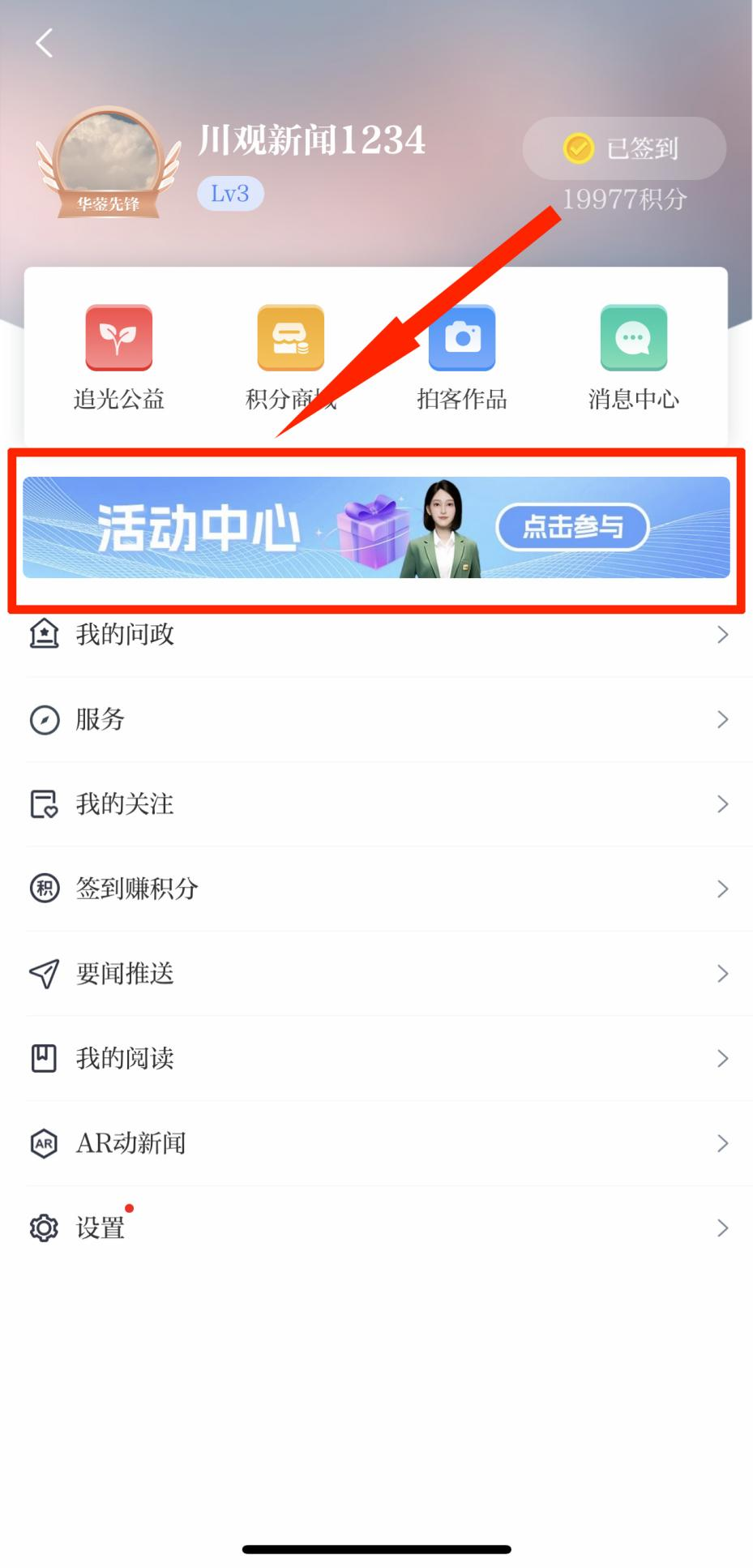Go back using the top-left arrow
Image resolution: width=753 pixels, height=1568 pixels.
pyautogui.click(x=45, y=43)
